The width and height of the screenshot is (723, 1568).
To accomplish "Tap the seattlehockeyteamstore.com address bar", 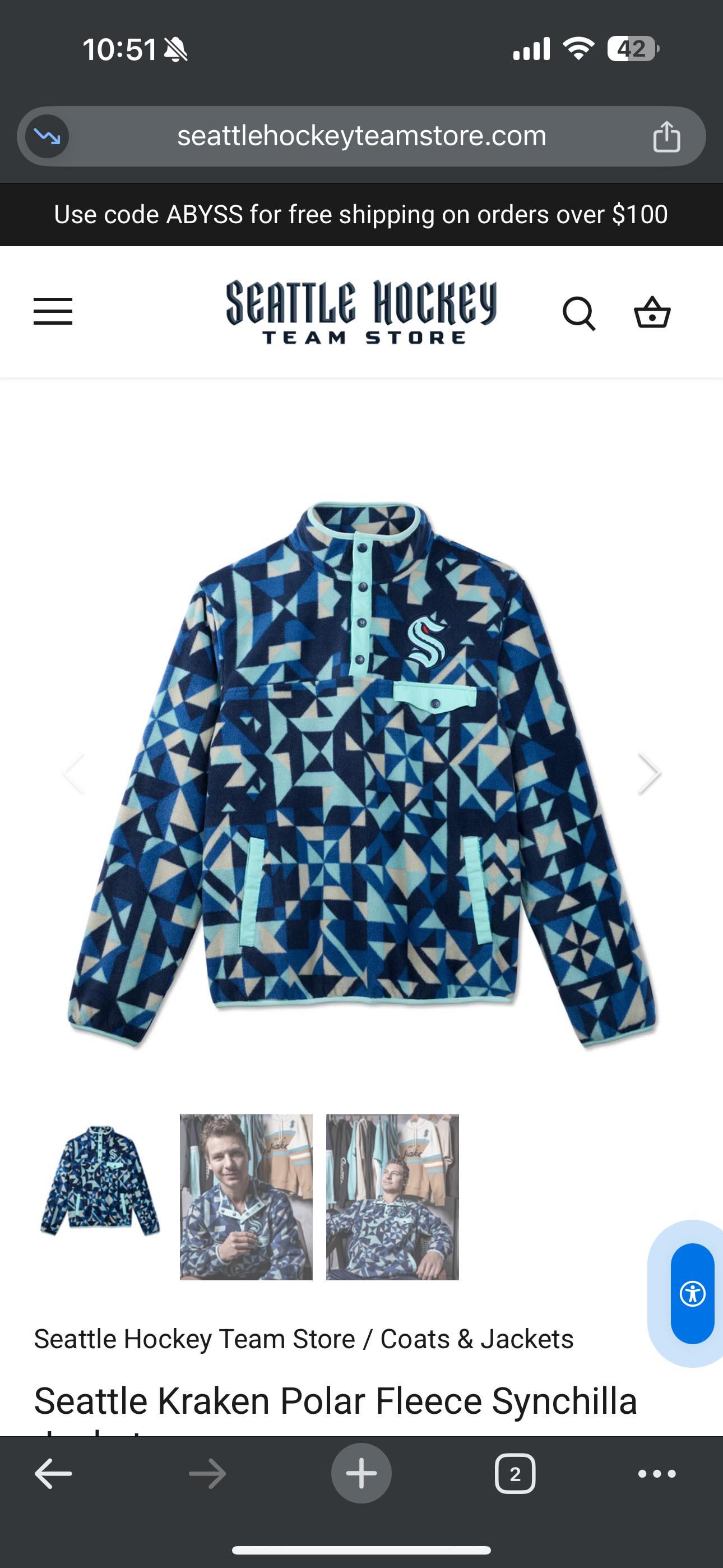I will coord(361,136).
